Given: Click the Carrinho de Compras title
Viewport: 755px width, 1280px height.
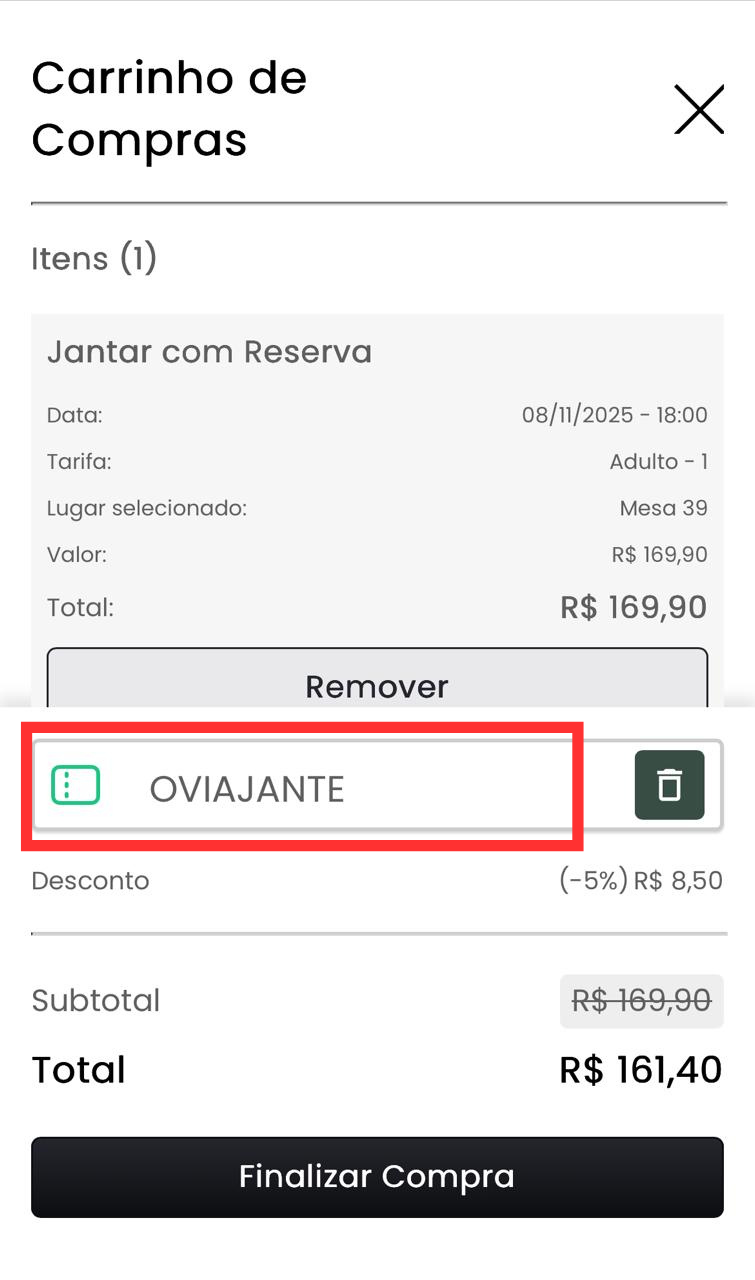Looking at the screenshot, I should (169, 108).
